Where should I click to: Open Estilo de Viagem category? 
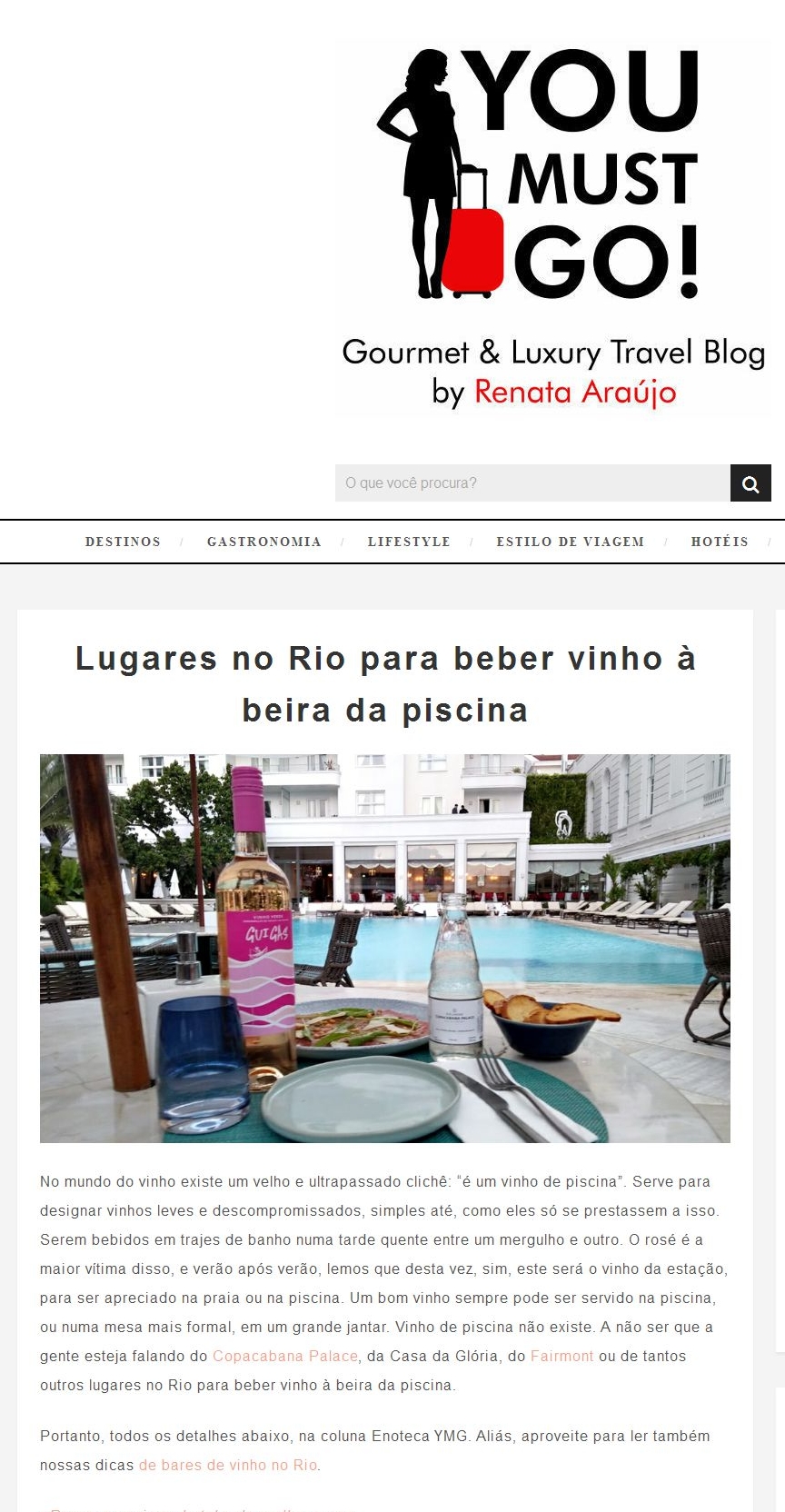(x=570, y=542)
